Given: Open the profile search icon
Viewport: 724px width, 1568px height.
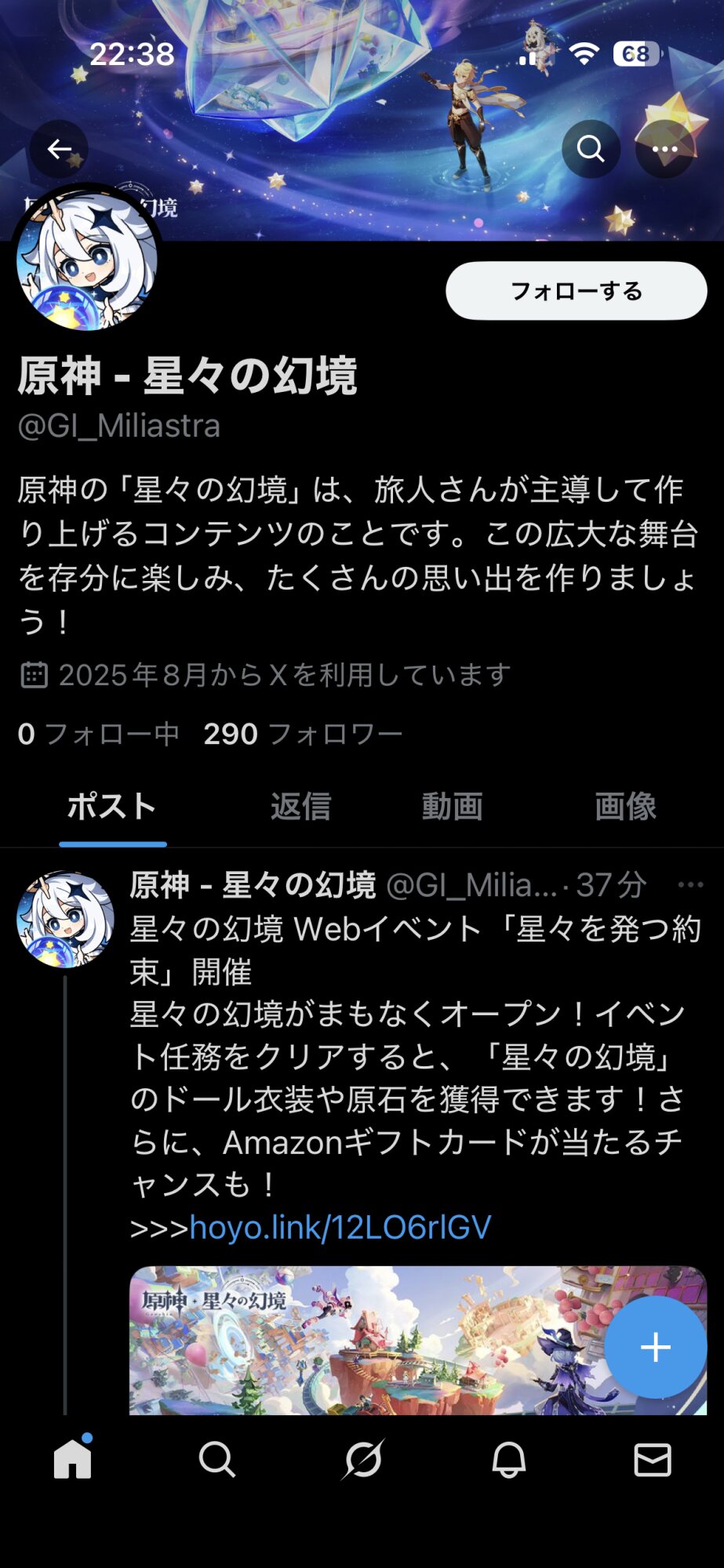Looking at the screenshot, I should (591, 149).
